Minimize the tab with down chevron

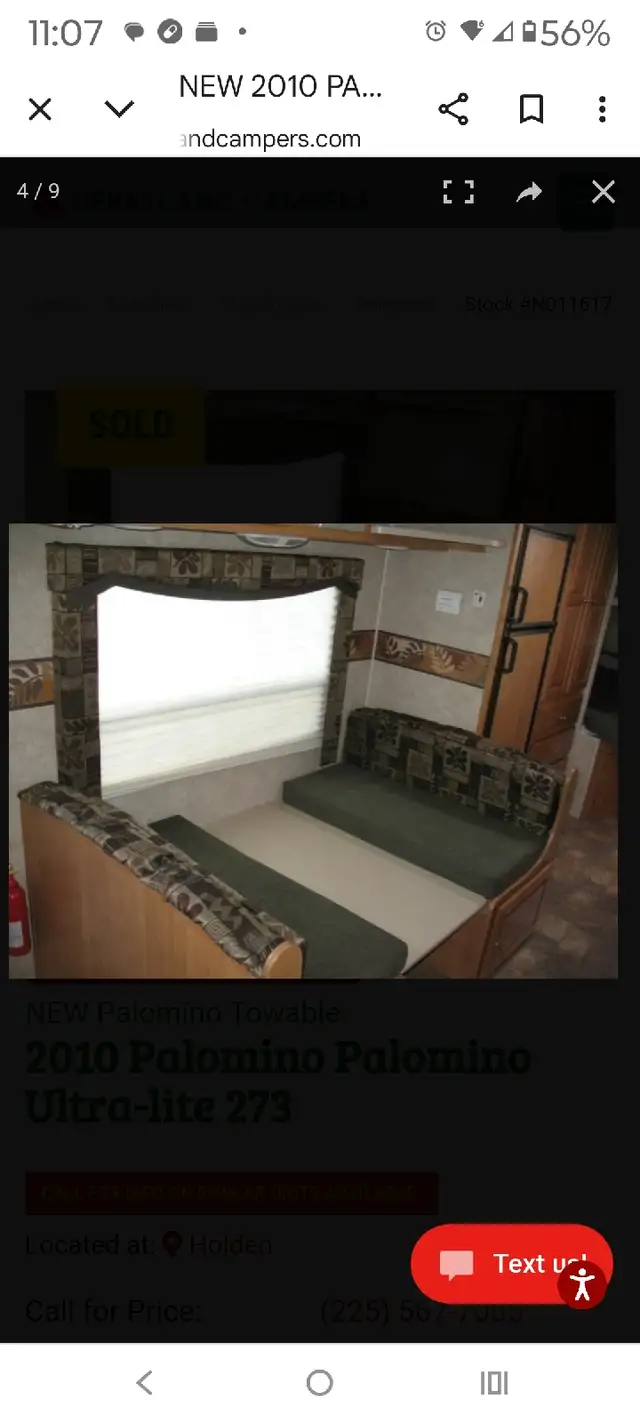119,109
